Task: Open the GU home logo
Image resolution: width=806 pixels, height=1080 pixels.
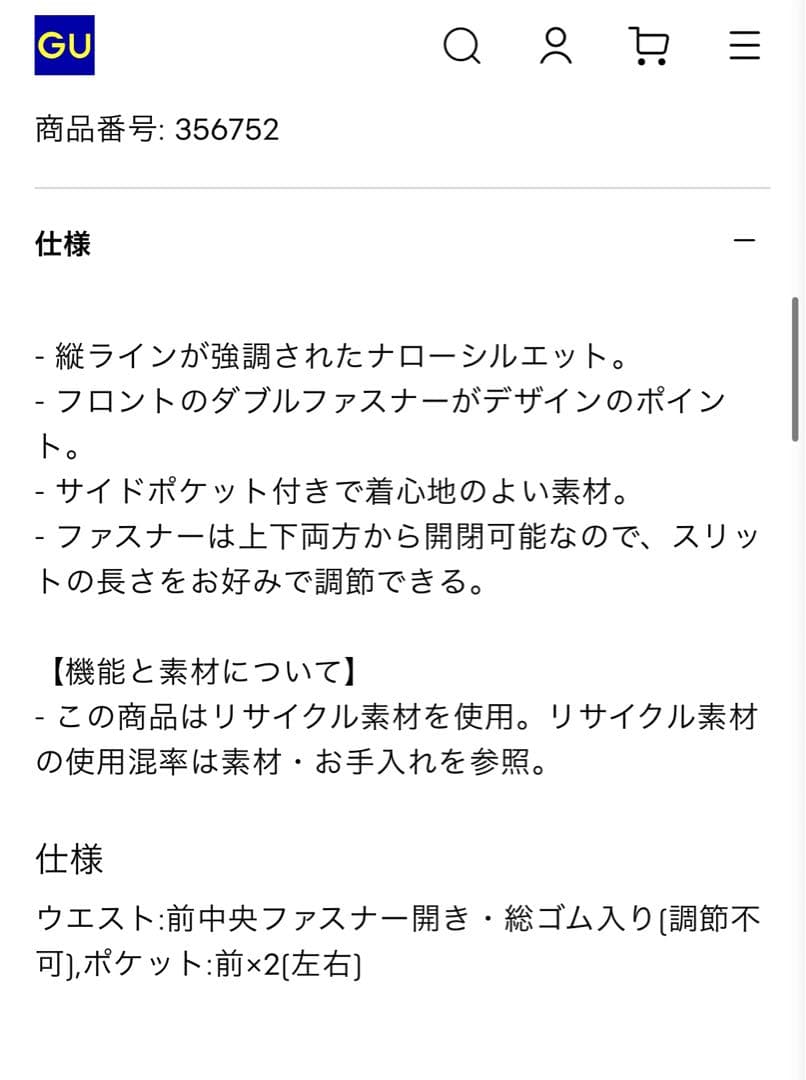Action: coord(65,45)
